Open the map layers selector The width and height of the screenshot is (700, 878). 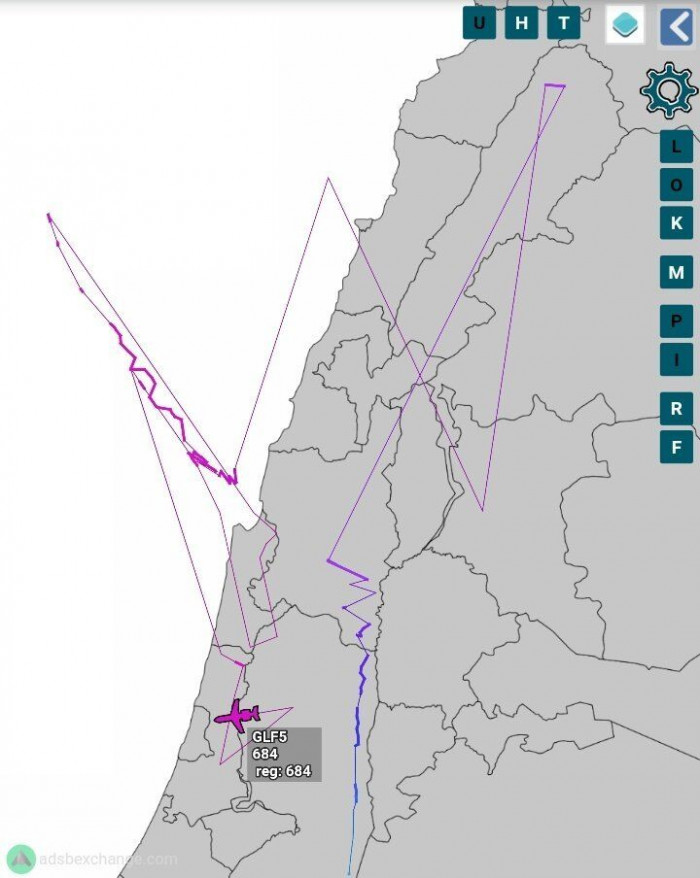click(x=624, y=25)
